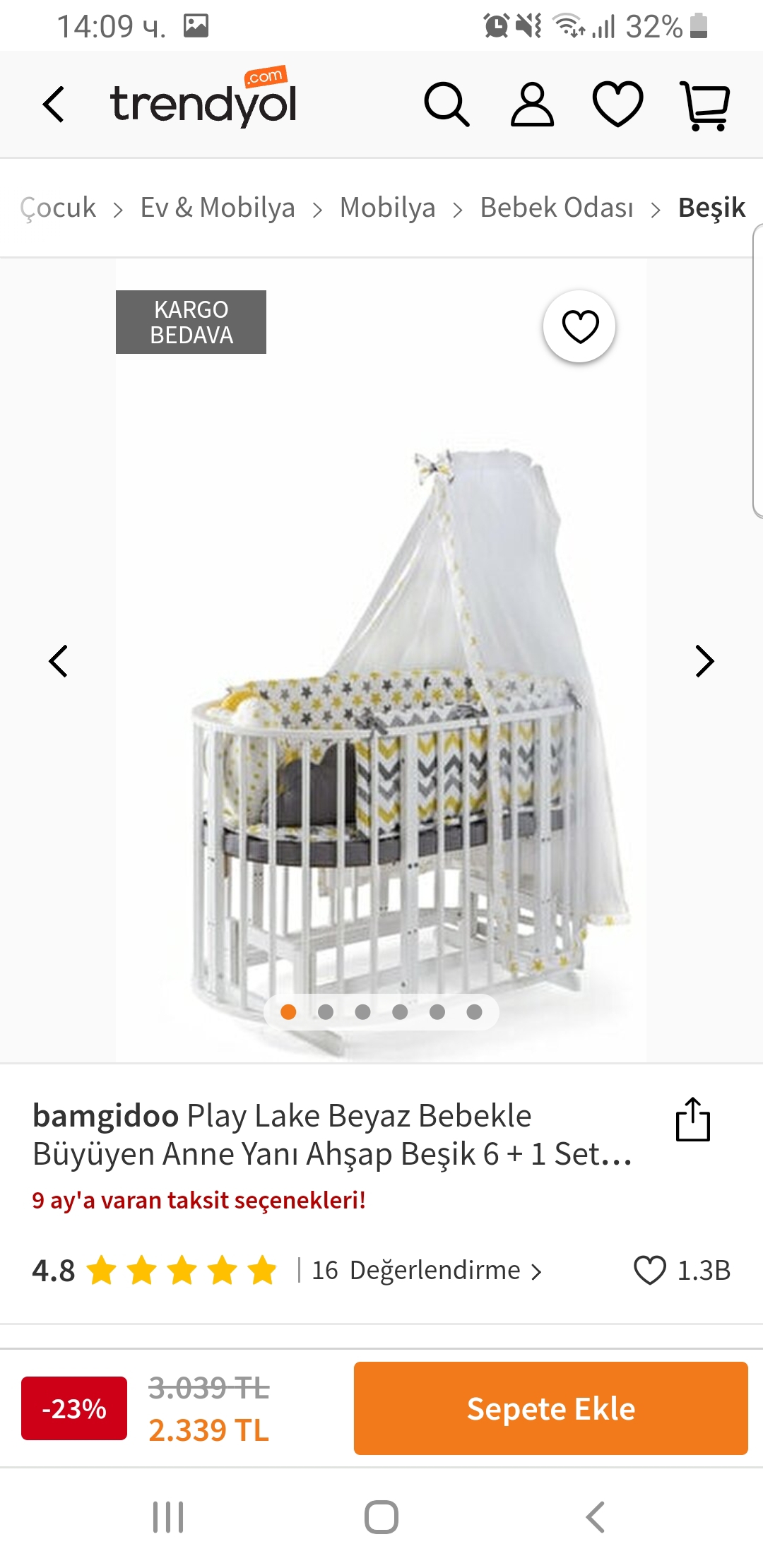
Task: Open the Ev & Mobilya breadcrumb
Action: (x=218, y=208)
